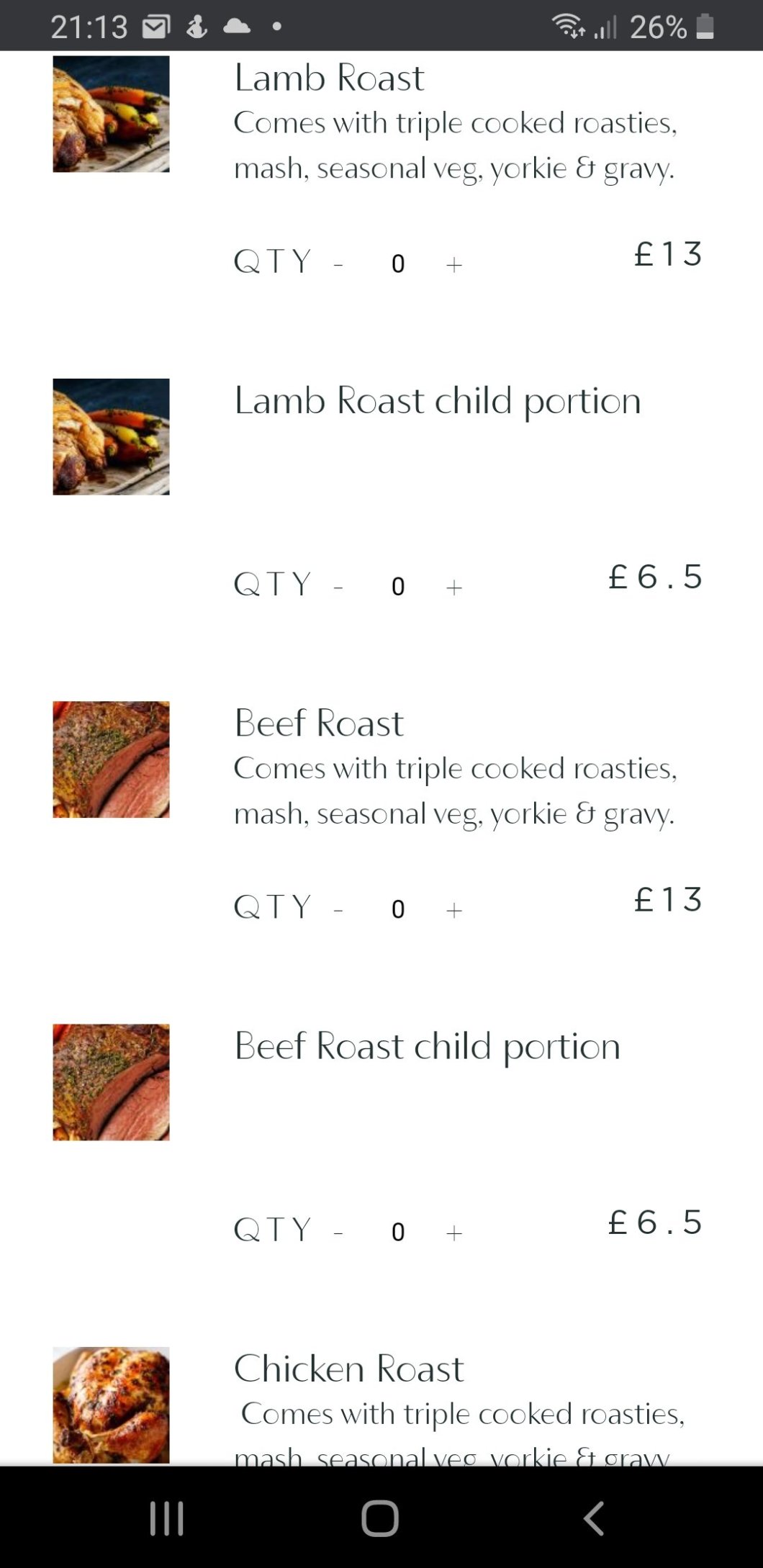Increase Lamb Roast quantity with plus
763x1568 pixels.
pyautogui.click(x=453, y=264)
